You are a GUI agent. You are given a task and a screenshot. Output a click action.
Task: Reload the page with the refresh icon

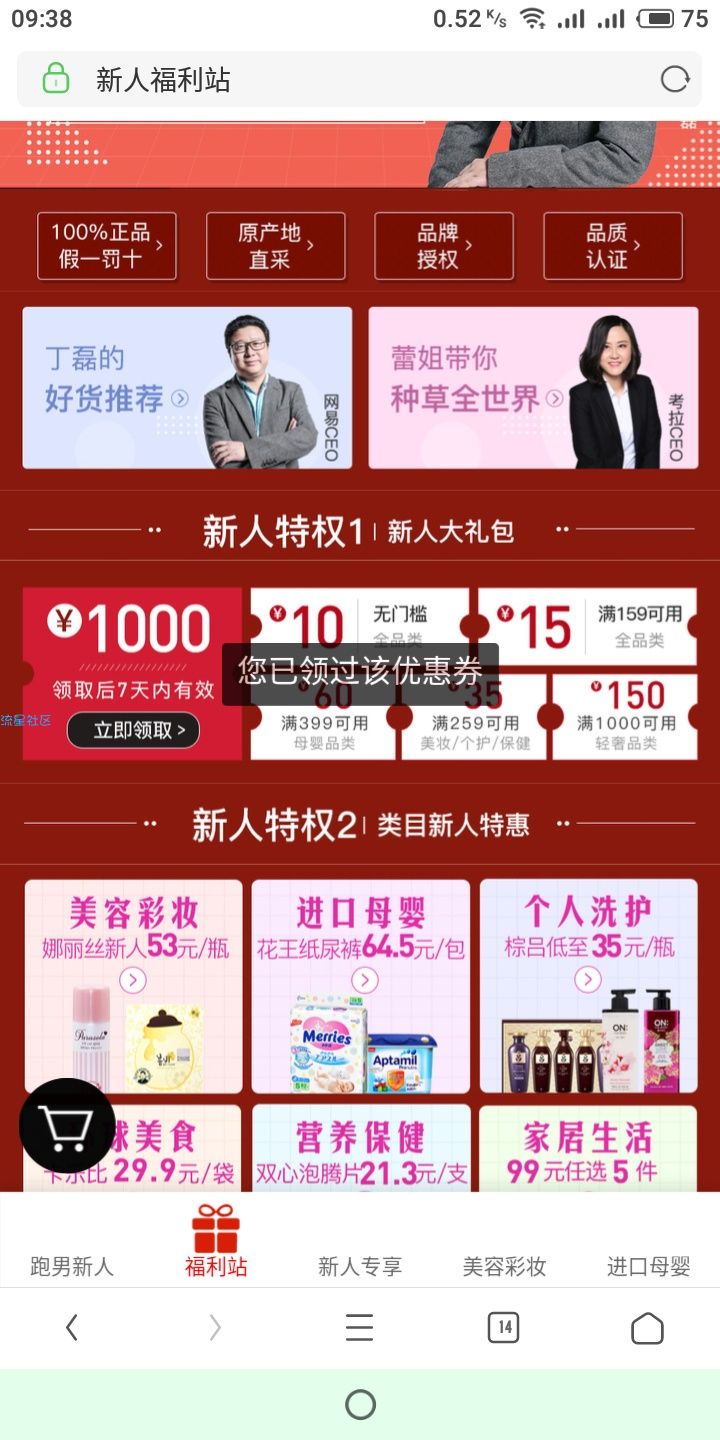pos(675,79)
